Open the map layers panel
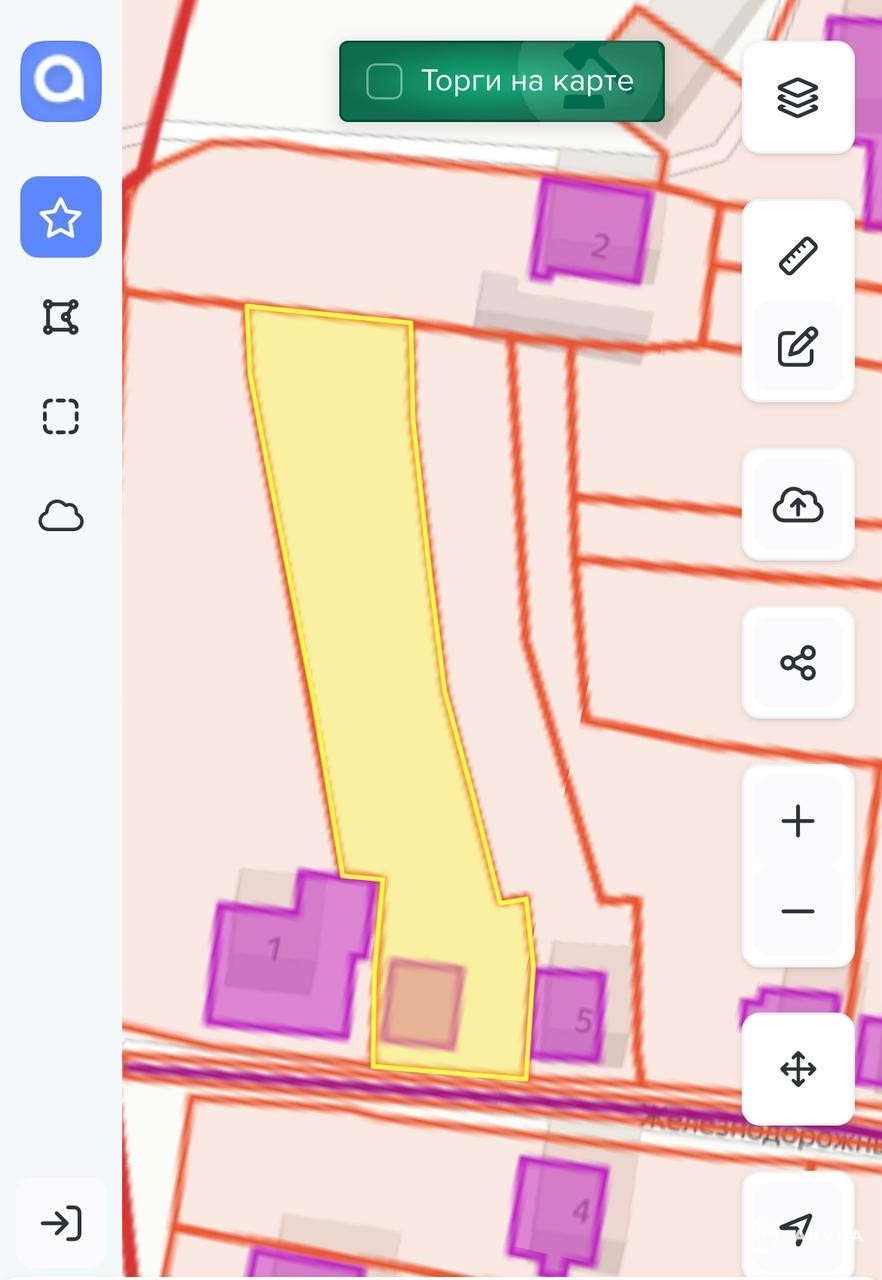882x1280 pixels. (x=797, y=98)
